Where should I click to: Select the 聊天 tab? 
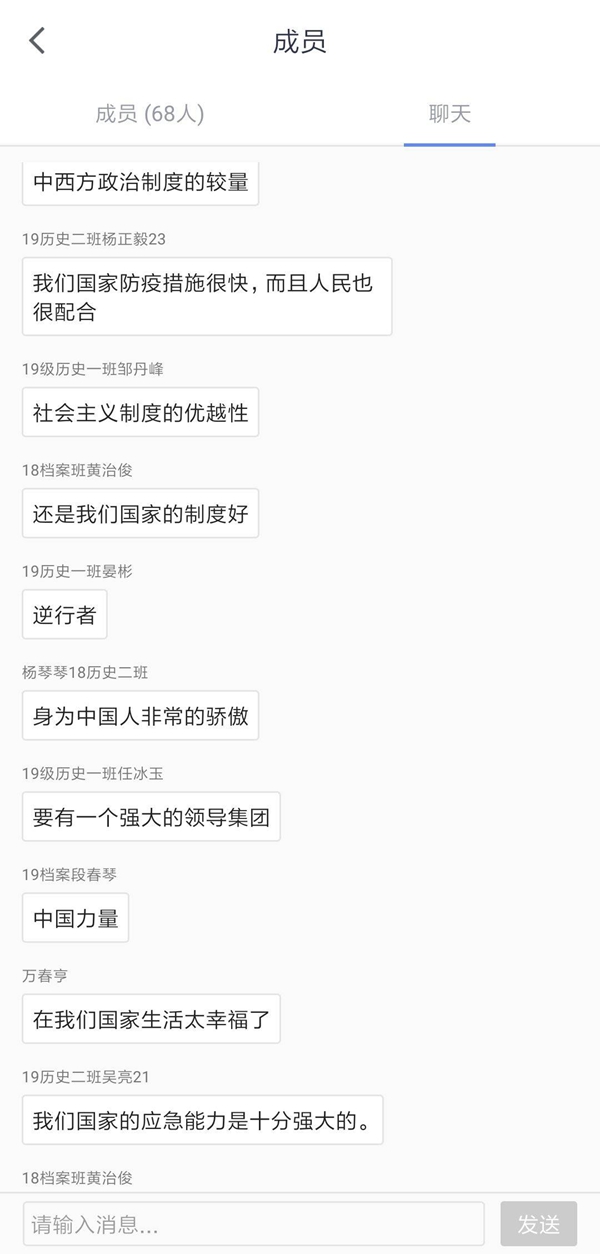[450, 114]
